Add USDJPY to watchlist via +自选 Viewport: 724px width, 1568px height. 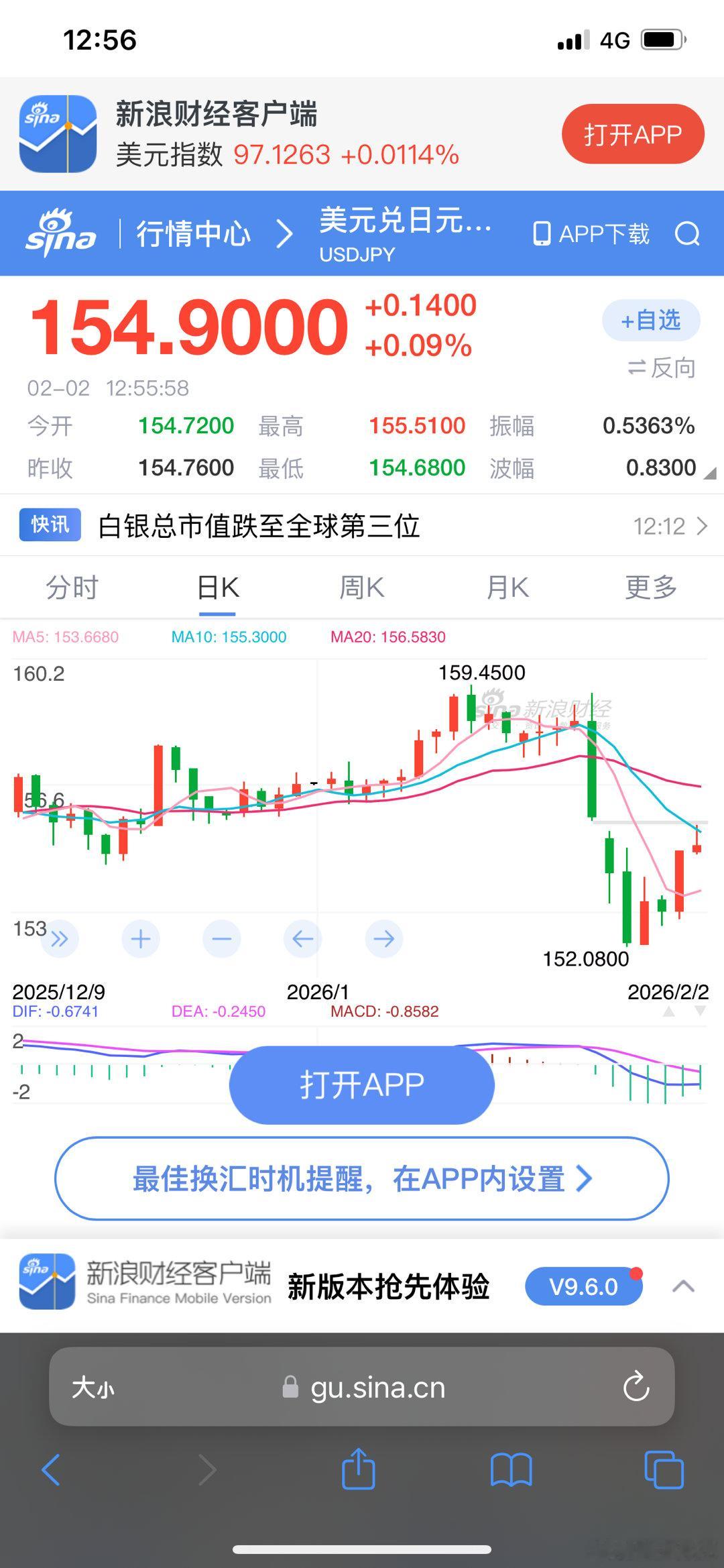(x=650, y=321)
